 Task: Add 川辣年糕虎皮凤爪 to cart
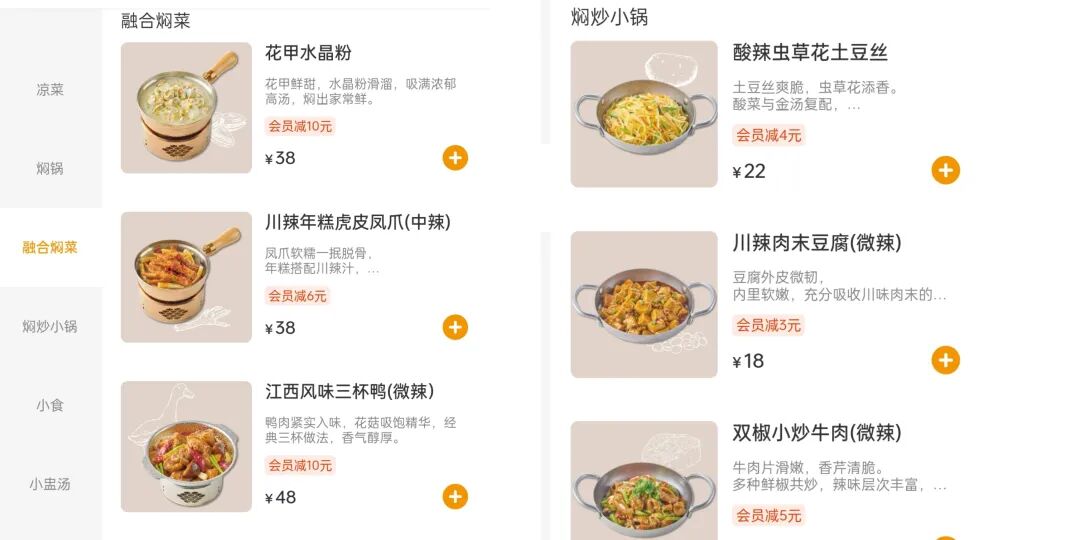(x=455, y=327)
